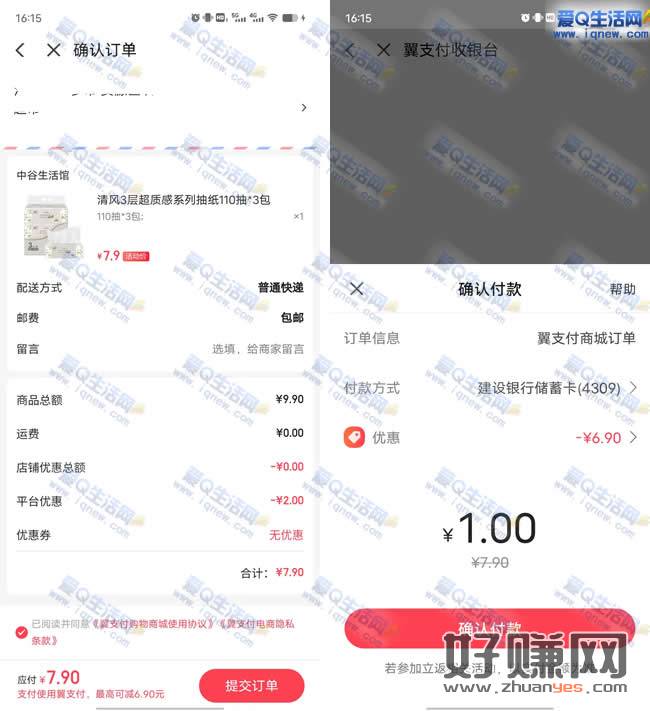Change payment method 建设银行储蓄卡(4309)

click(x=556, y=387)
